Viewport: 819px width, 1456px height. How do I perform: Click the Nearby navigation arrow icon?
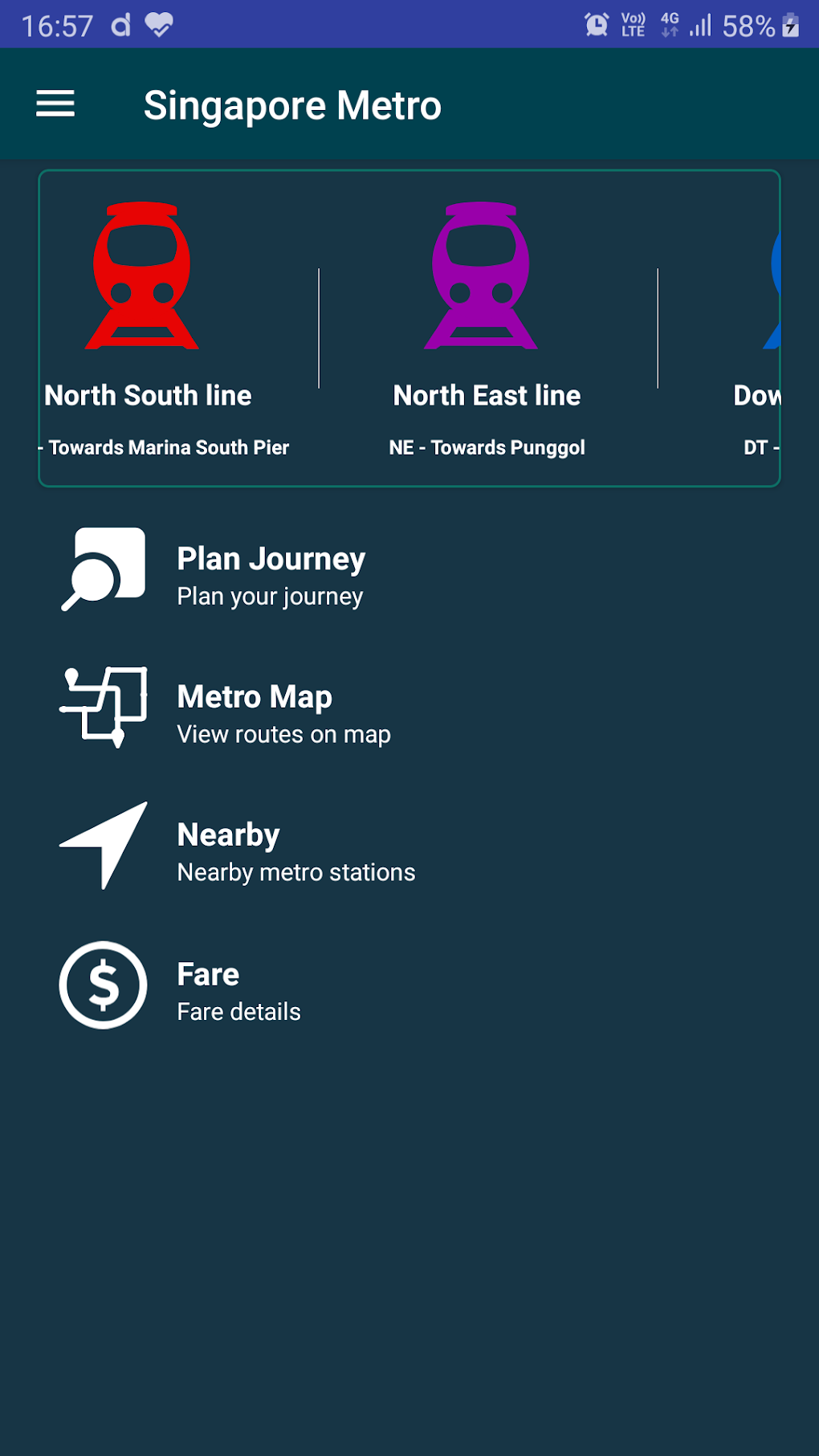(x=102, y=846)
